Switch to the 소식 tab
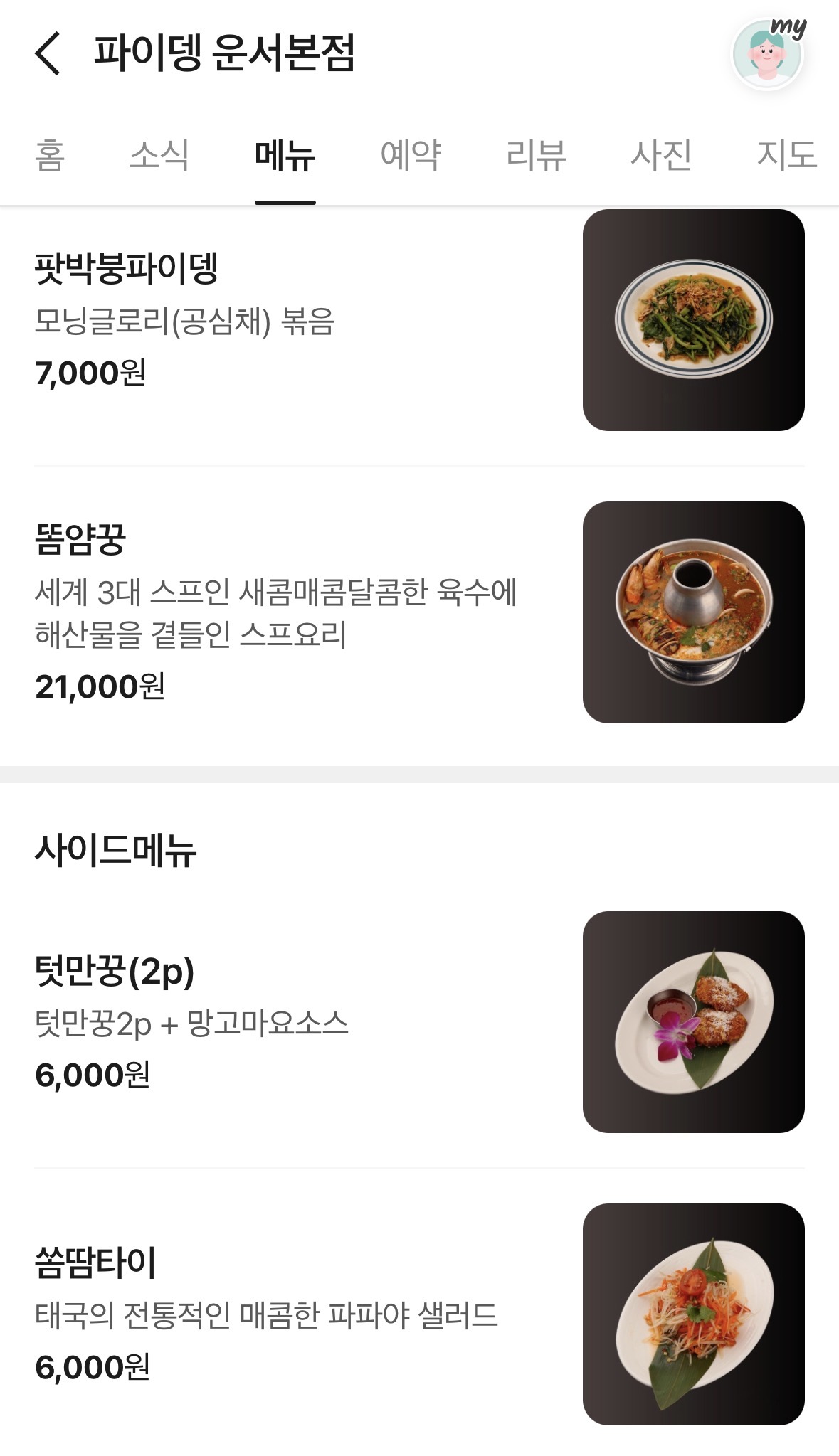839x1456 pixels. (x=159, y=155)
